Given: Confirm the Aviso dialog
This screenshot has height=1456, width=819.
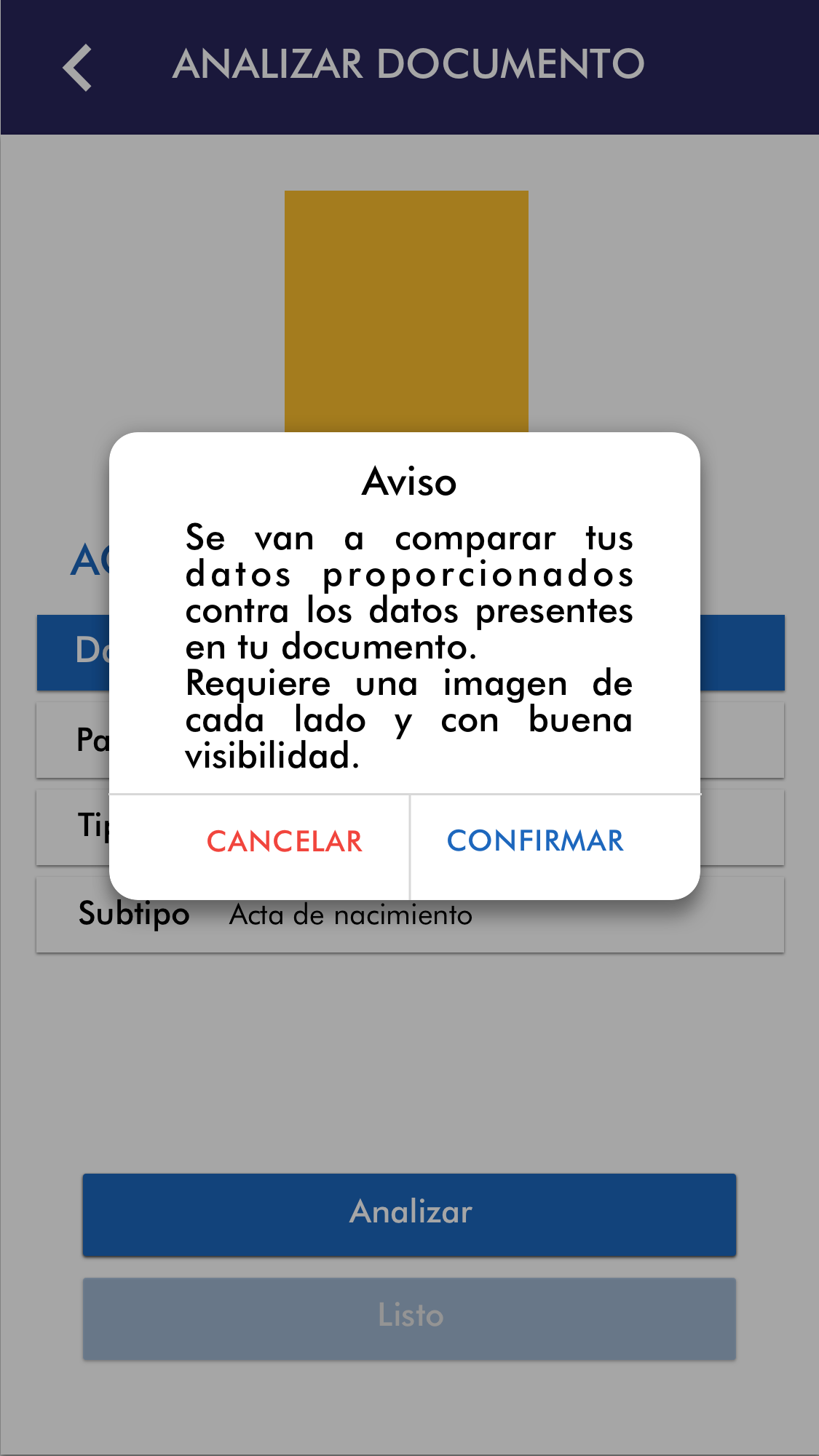Looking at the screenshot, I should [x=535, y=841].
